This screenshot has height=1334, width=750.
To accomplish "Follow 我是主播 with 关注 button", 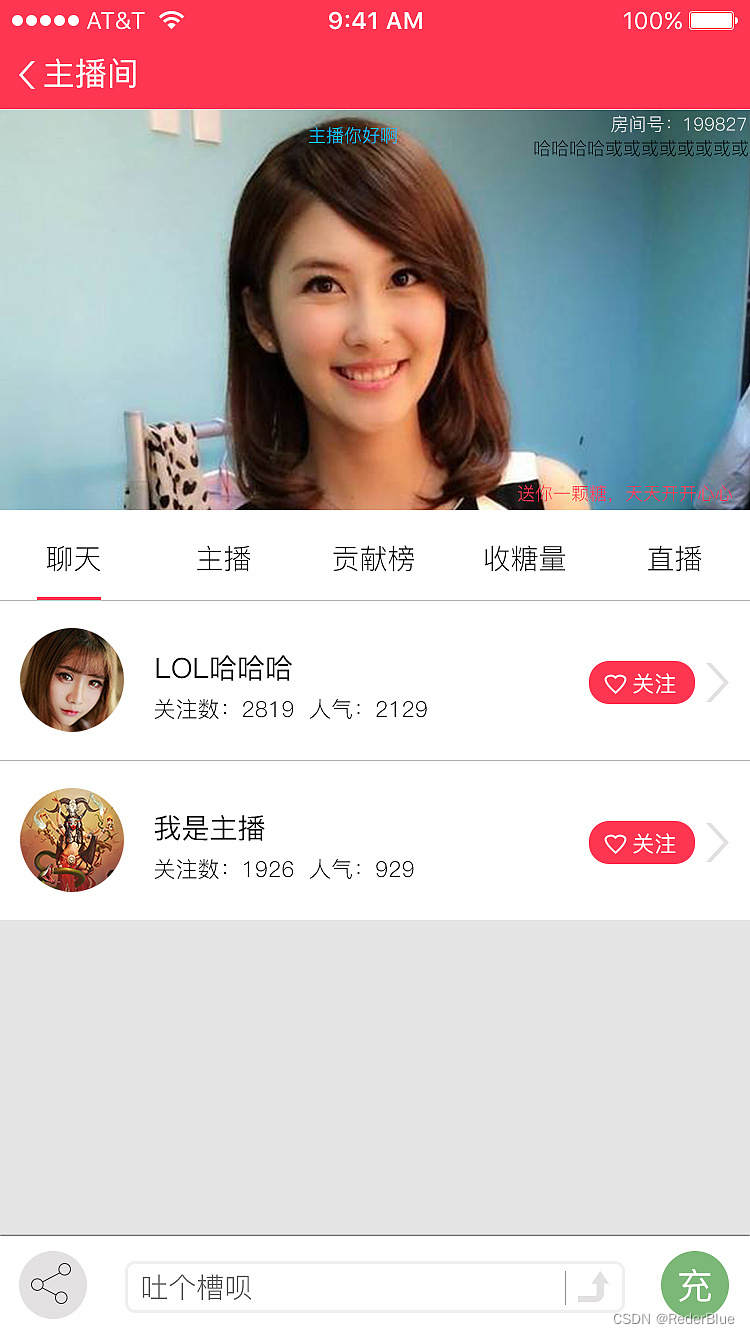I will pyautogui.click(x=641, y=843).
